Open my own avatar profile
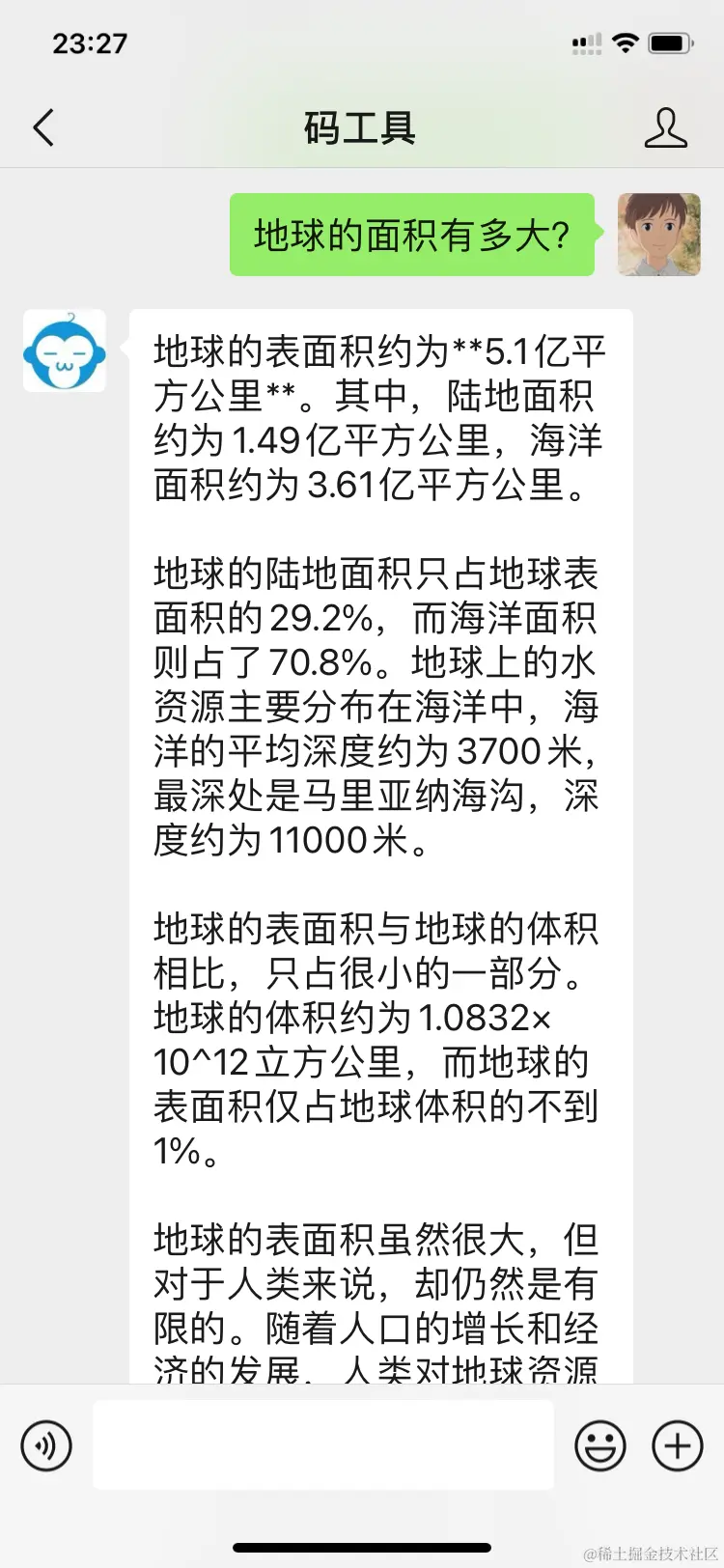Viewport: 724px width, 1568px height. 658,235
